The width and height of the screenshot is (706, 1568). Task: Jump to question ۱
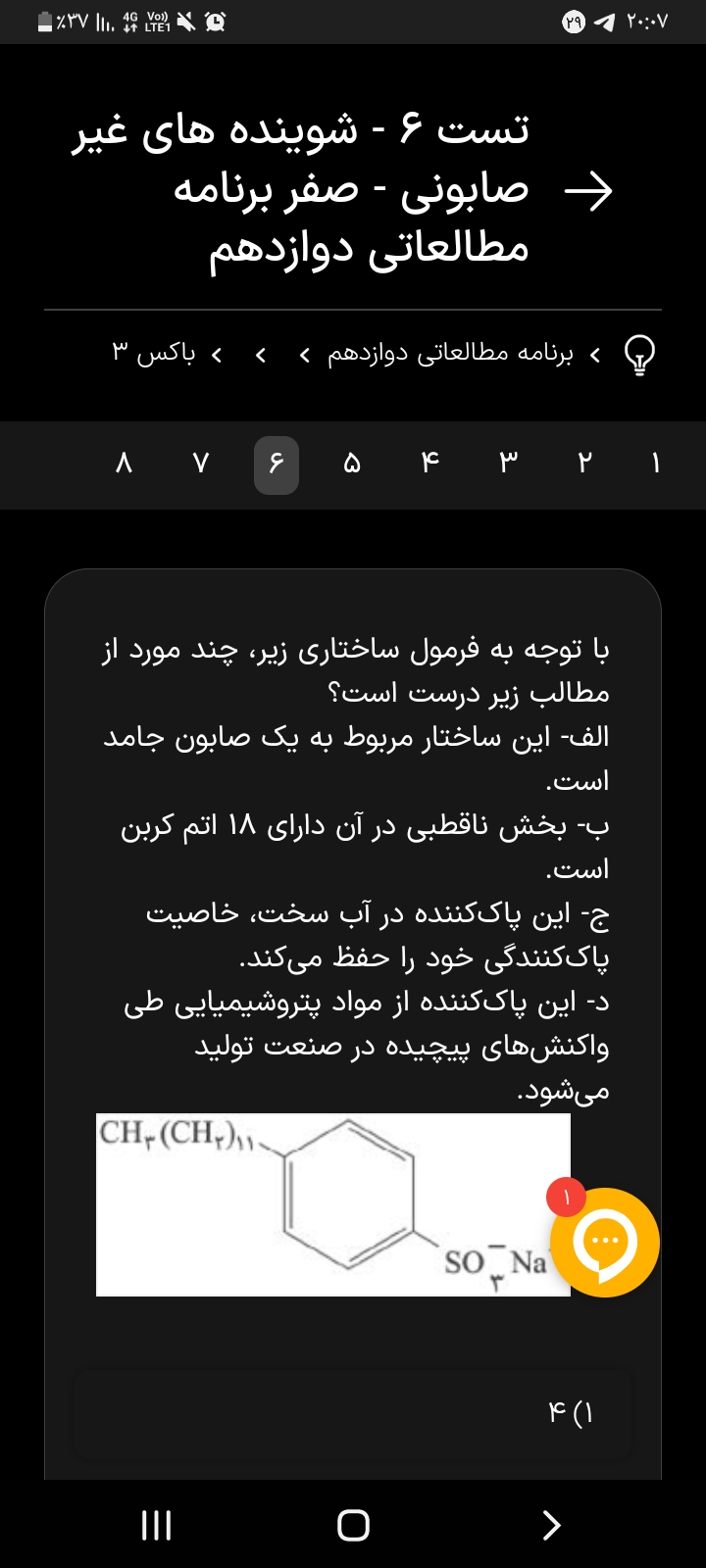pos(656,464)
